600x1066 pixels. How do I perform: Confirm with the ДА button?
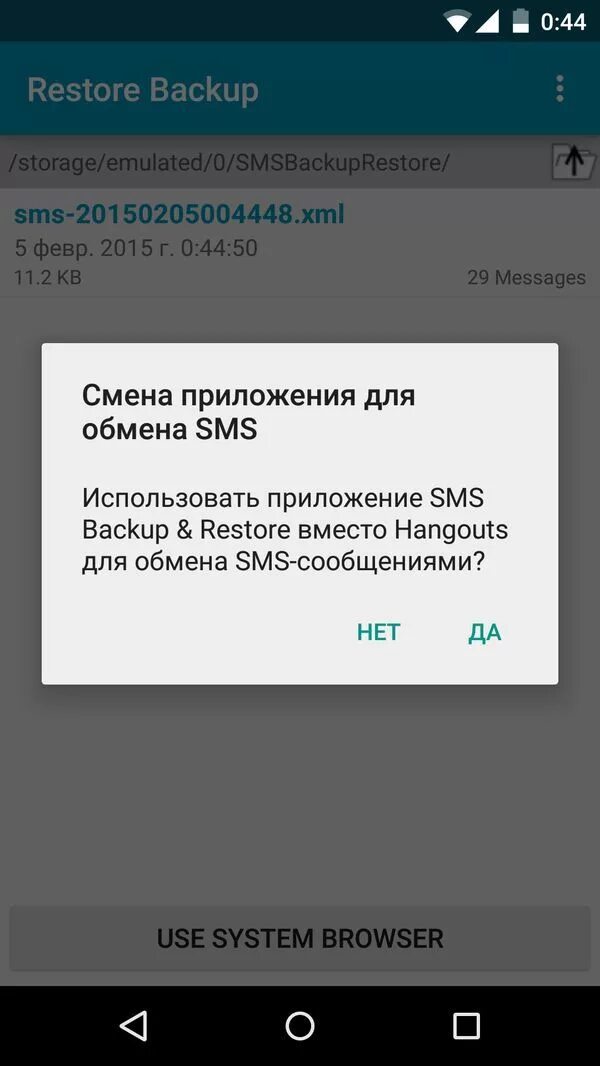[484, 632]
